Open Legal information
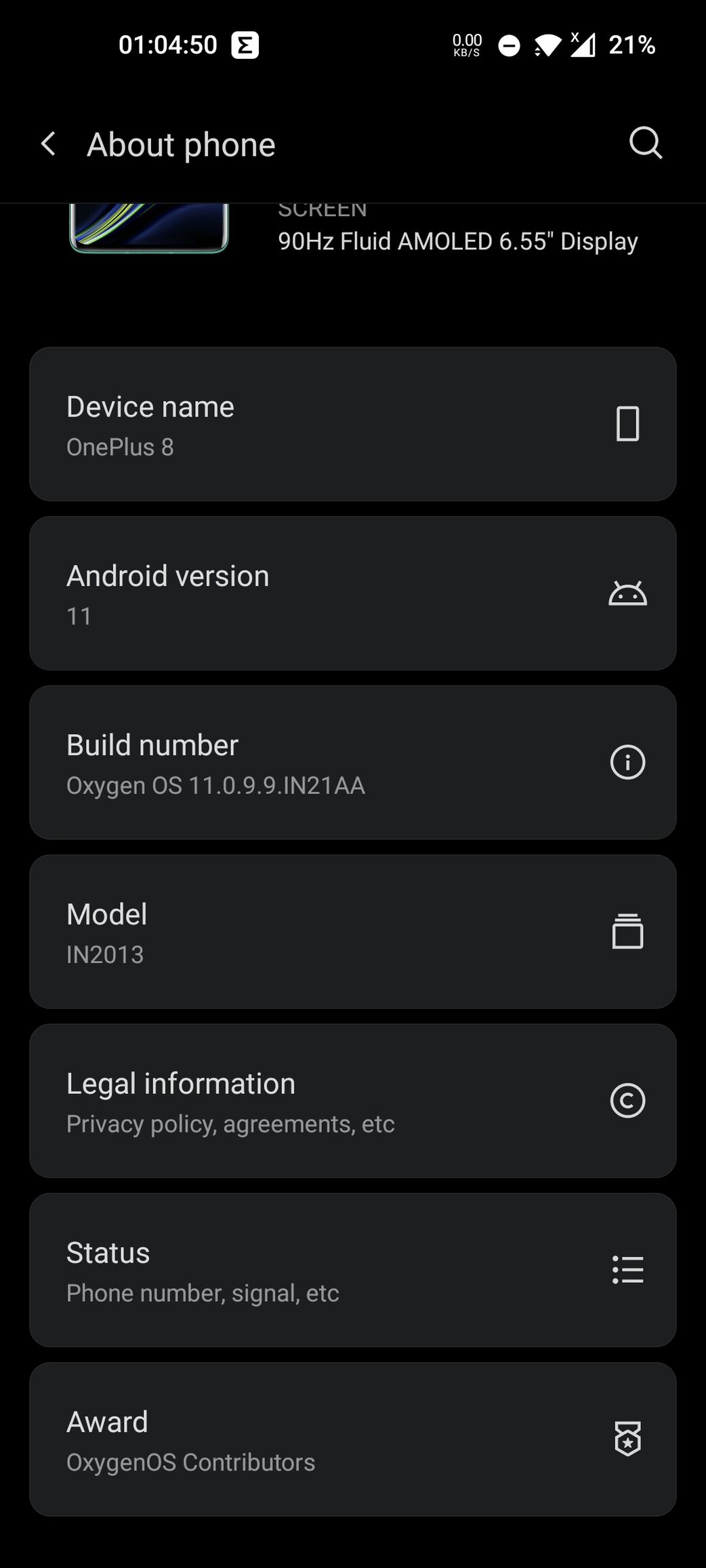 click(353, 1101)
